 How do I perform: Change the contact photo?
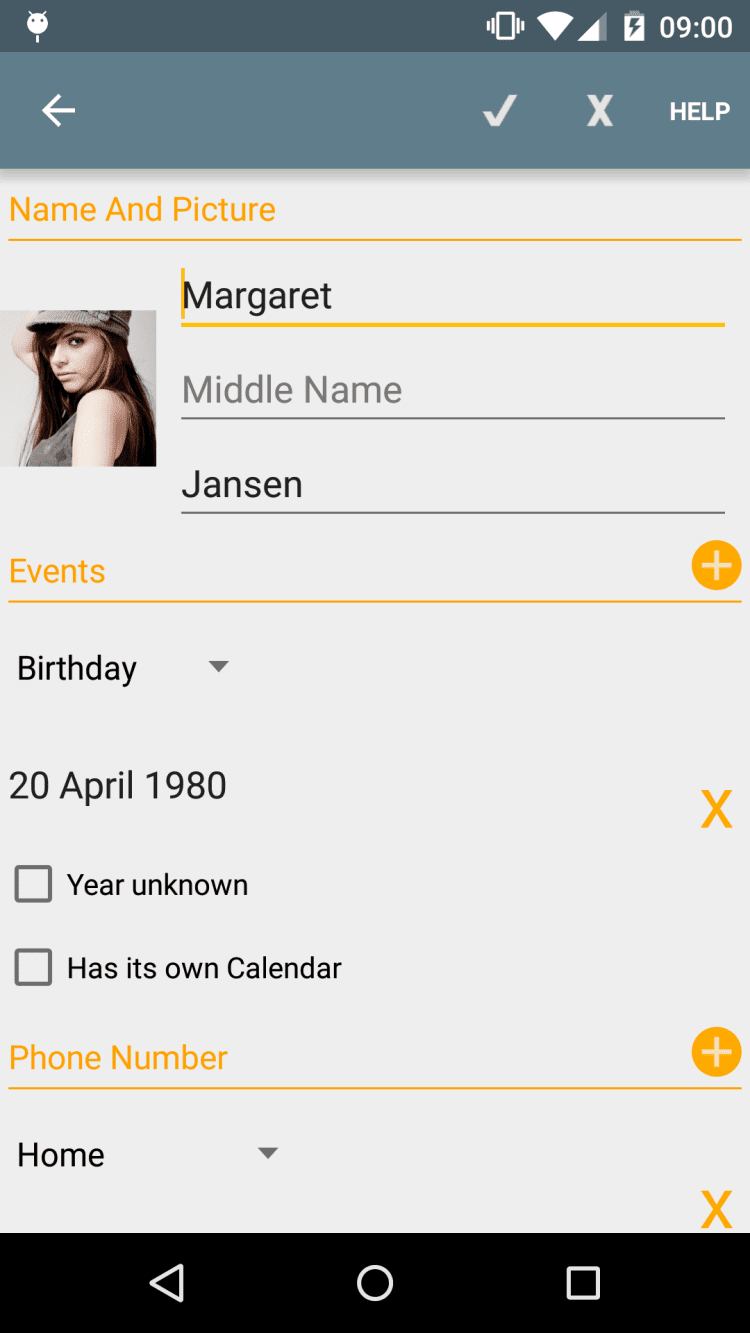click(78, 388)
